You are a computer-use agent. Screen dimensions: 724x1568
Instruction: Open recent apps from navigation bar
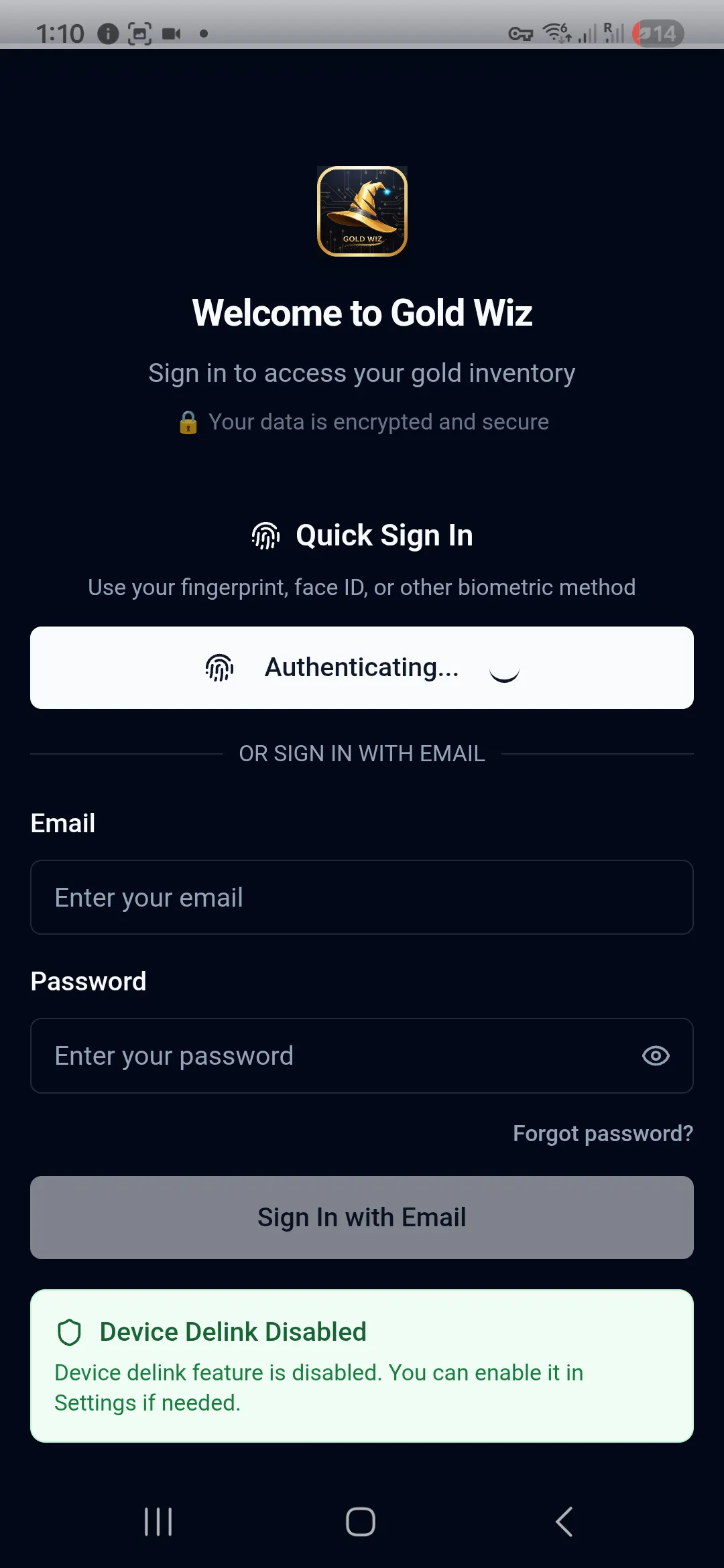[x=158, y=1522]
